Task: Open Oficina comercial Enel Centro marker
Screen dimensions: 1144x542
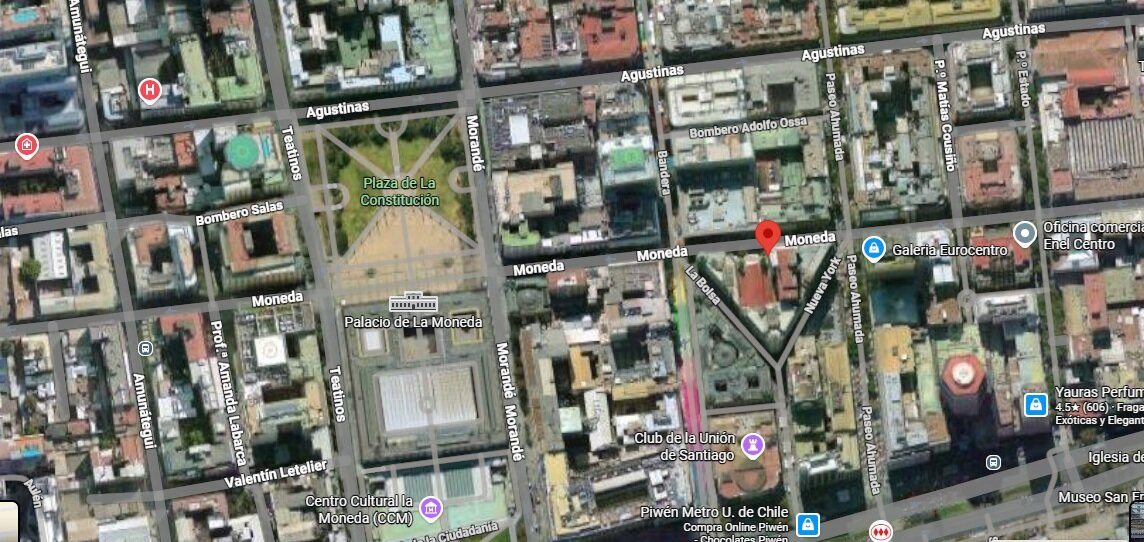Action: 1025,233
